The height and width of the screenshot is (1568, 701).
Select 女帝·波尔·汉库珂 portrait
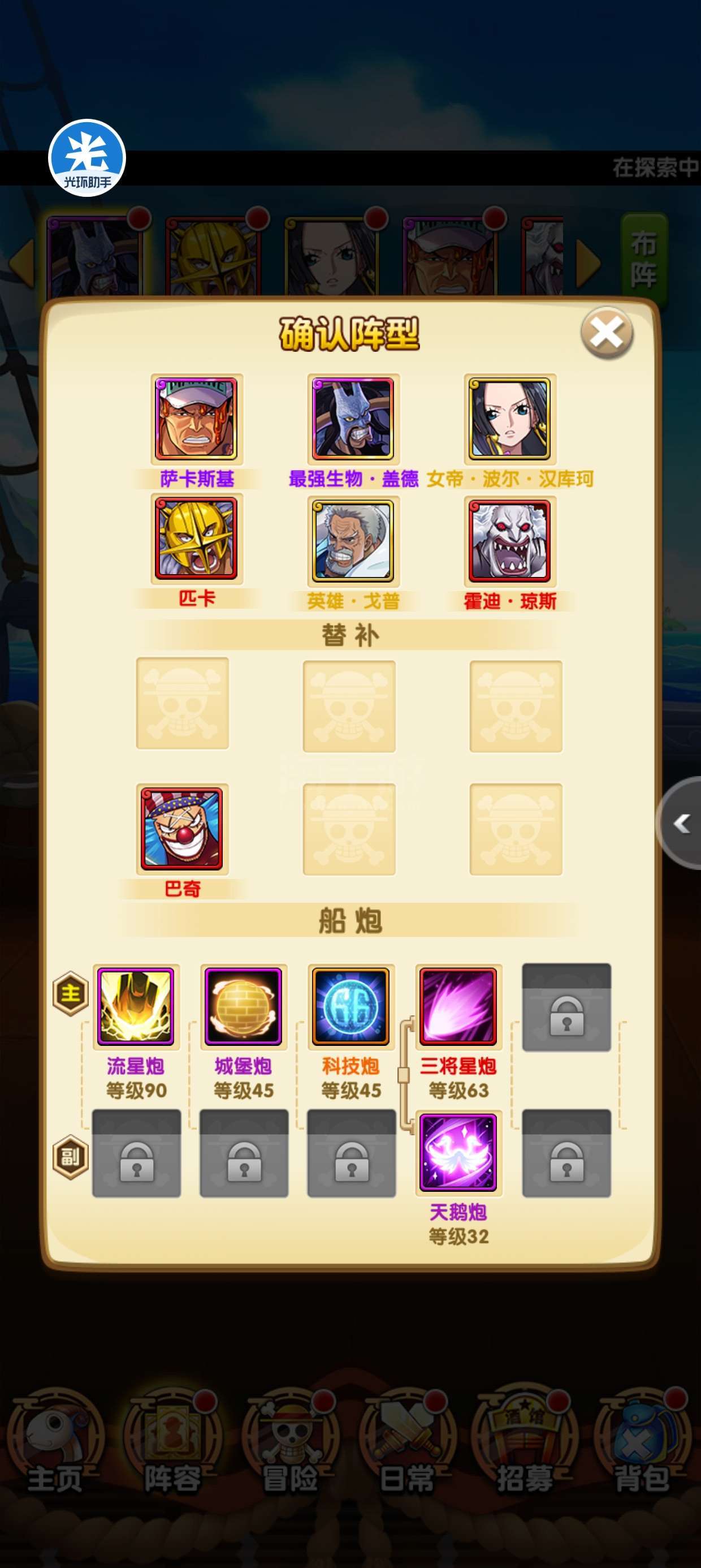pyautogui.click(x=510, y=419)
